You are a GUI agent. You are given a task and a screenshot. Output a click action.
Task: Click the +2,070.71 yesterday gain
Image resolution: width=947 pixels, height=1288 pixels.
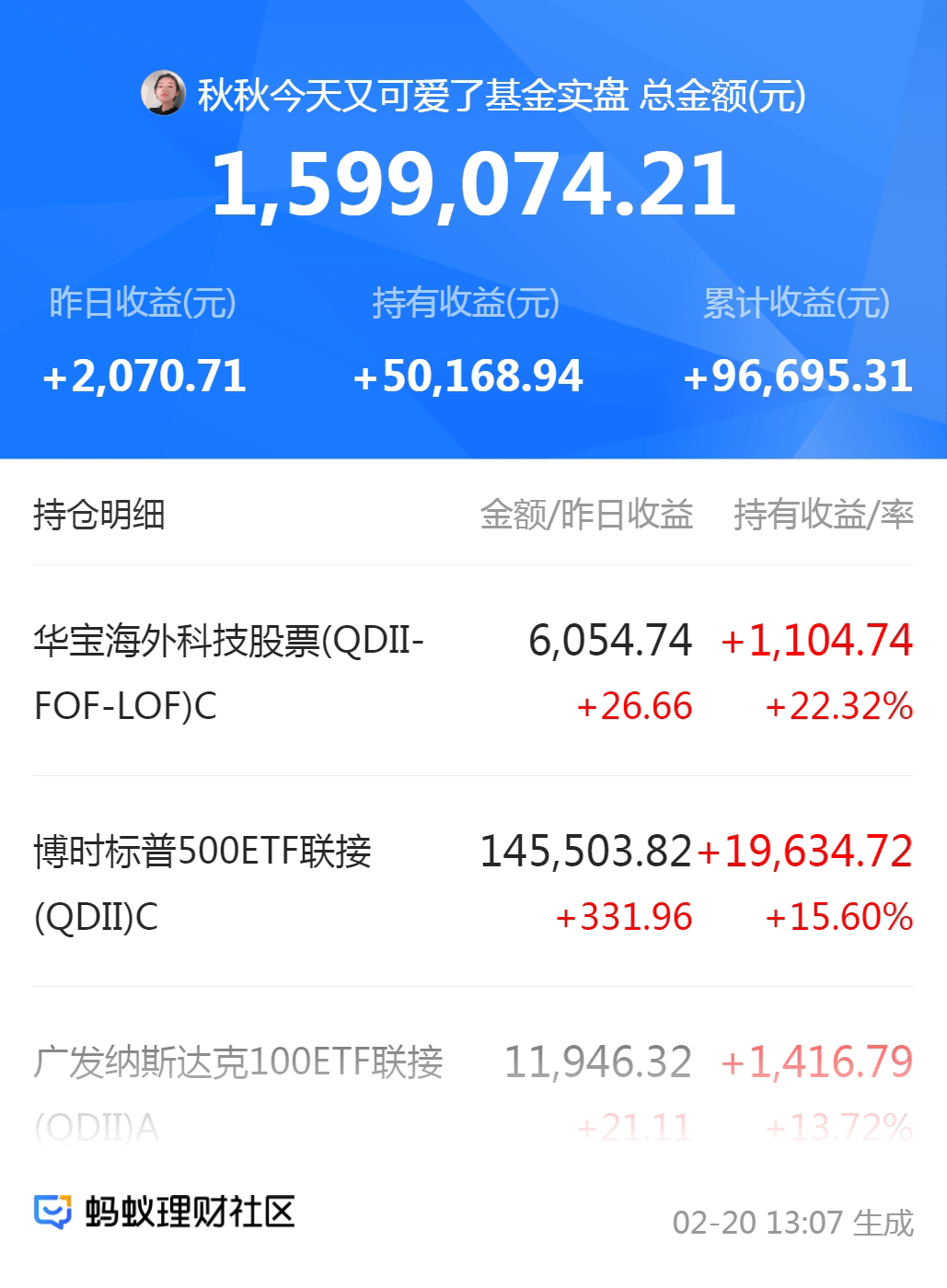tap(144, 375)
